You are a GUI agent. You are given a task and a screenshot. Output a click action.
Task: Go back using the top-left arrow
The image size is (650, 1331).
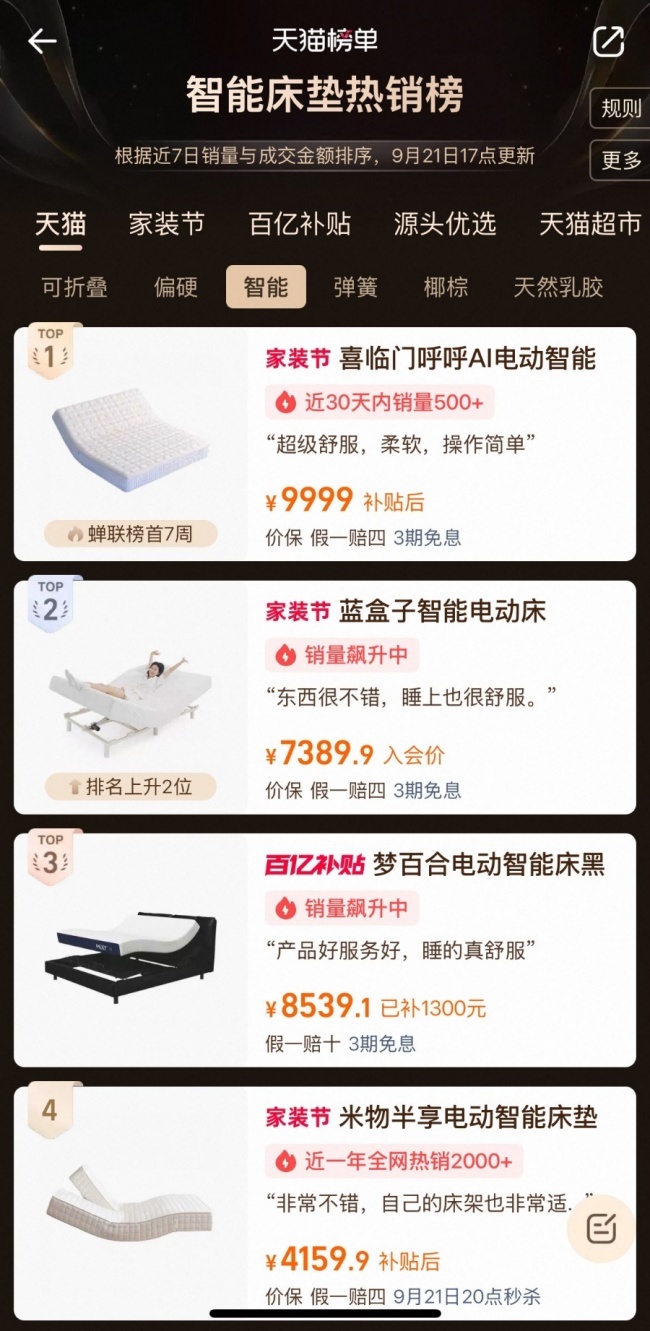click(42, 41)
